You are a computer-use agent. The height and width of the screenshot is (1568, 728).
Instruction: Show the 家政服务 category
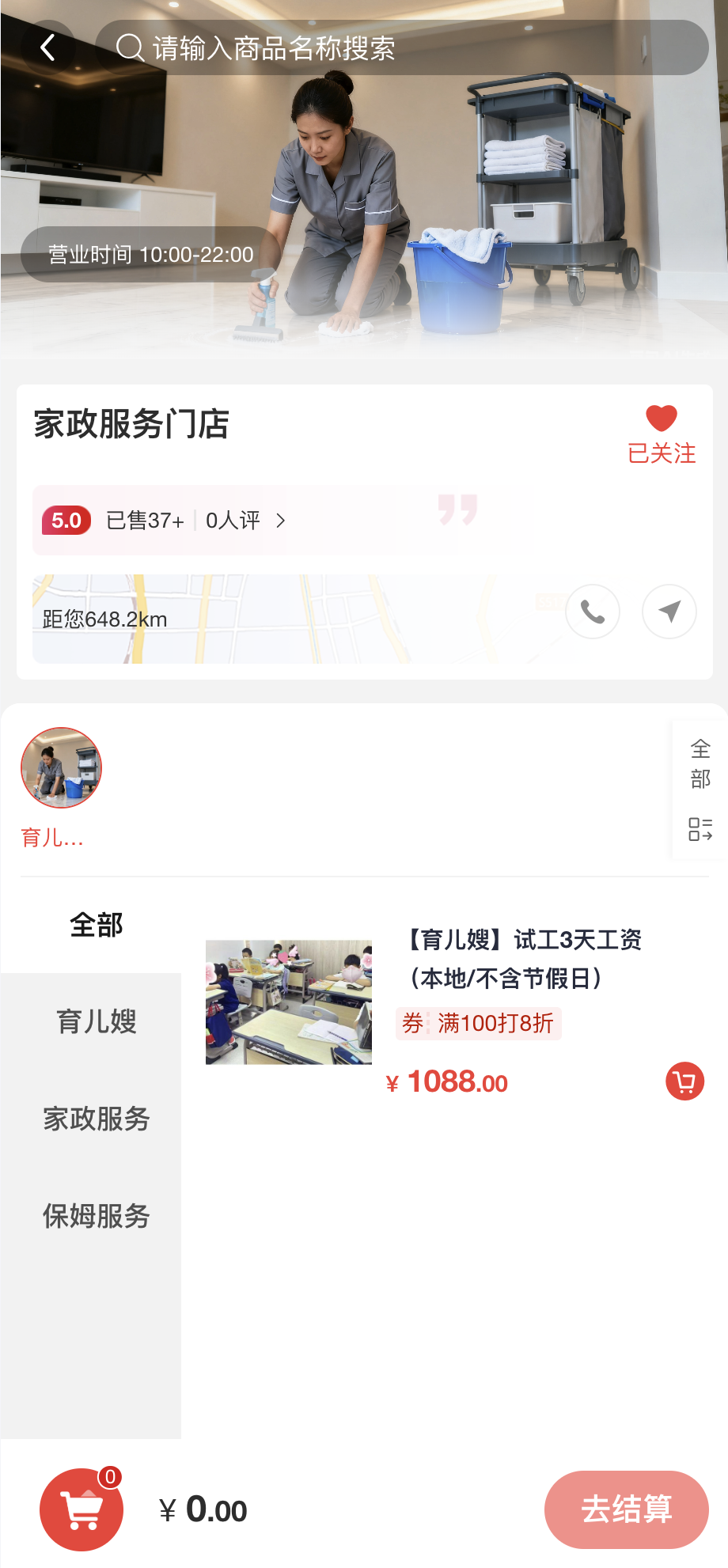pos(96,1119)
